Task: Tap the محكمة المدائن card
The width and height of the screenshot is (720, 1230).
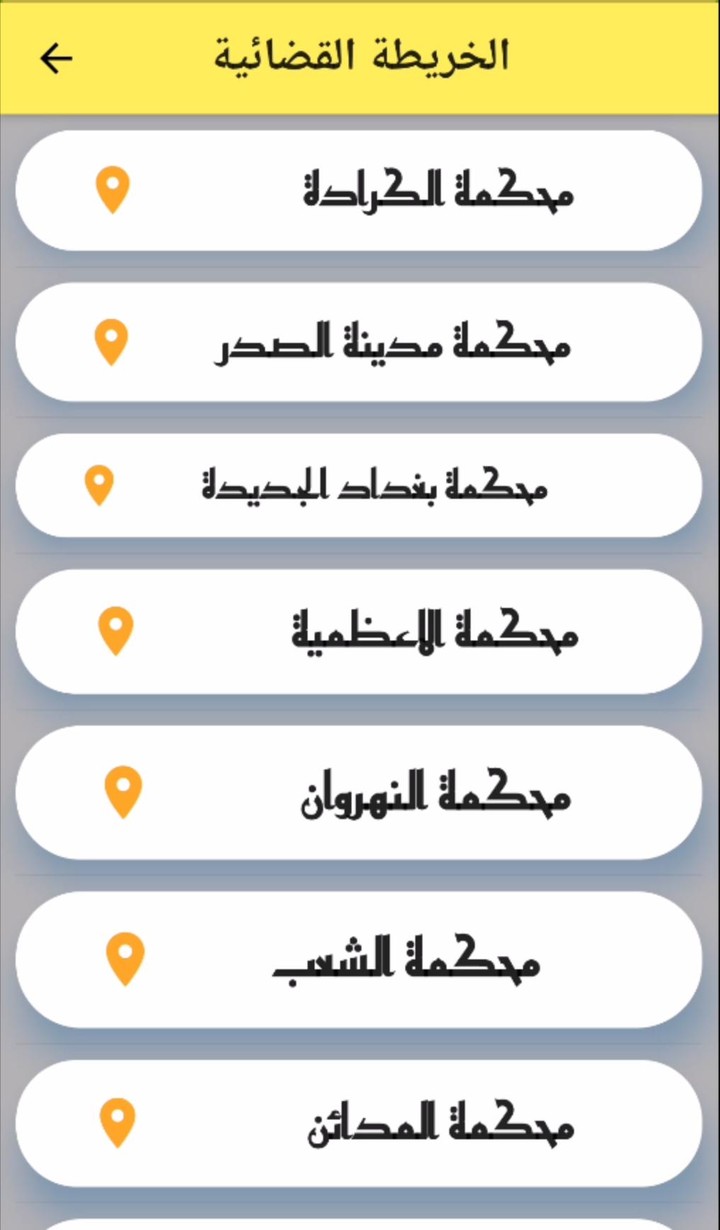Action: click(360, 1124)
